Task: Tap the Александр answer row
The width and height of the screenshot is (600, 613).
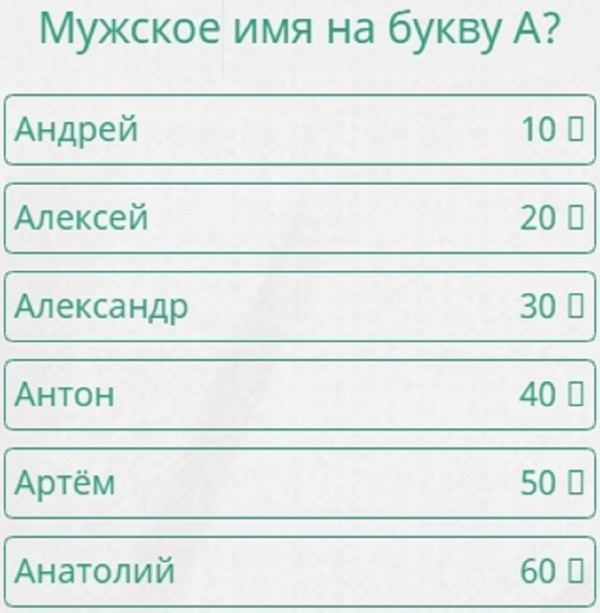Action: pos(300,306)
